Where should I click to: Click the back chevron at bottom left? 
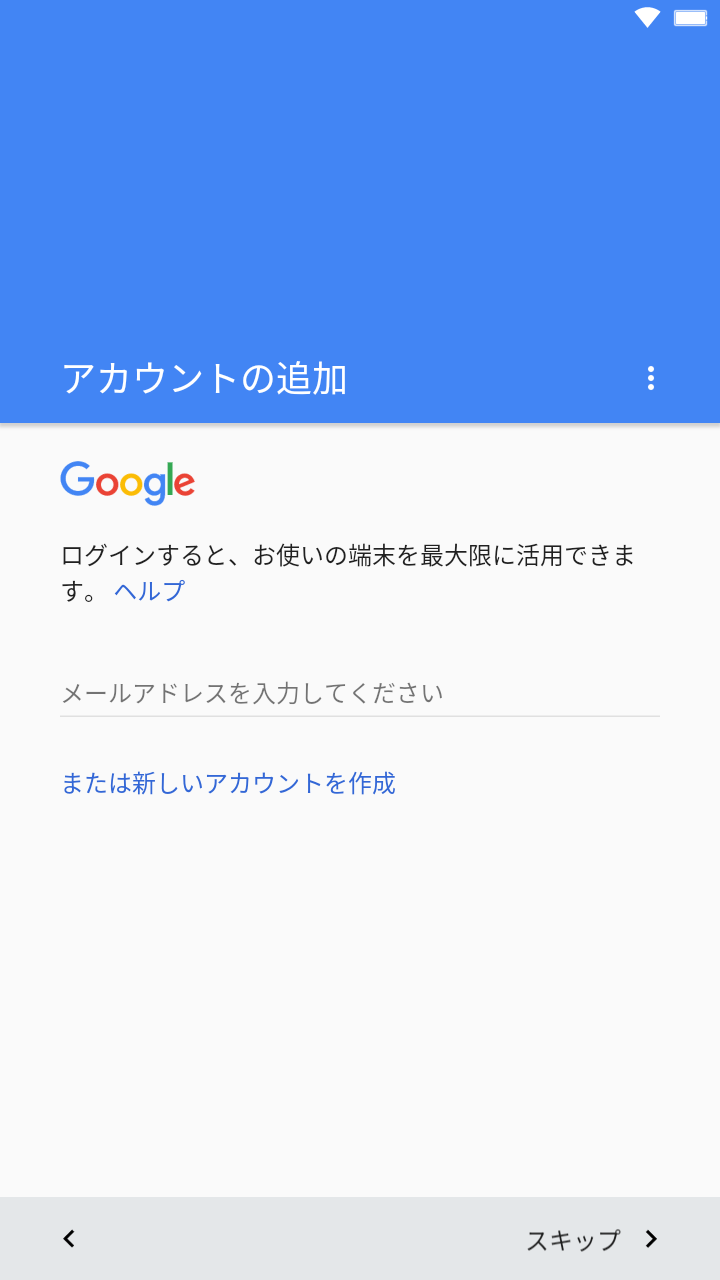coord(68,1238)
